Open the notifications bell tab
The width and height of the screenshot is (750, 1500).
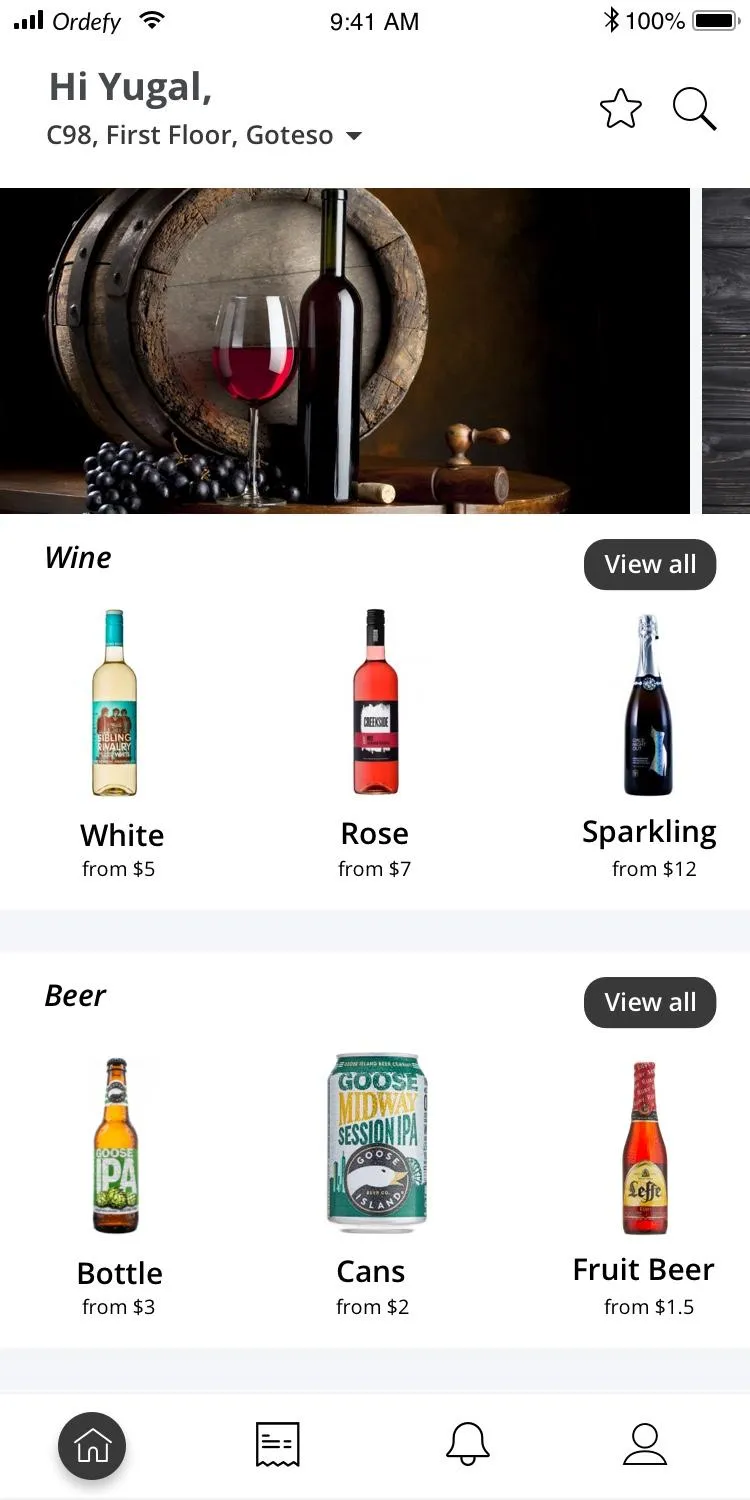pos(467,1445)
